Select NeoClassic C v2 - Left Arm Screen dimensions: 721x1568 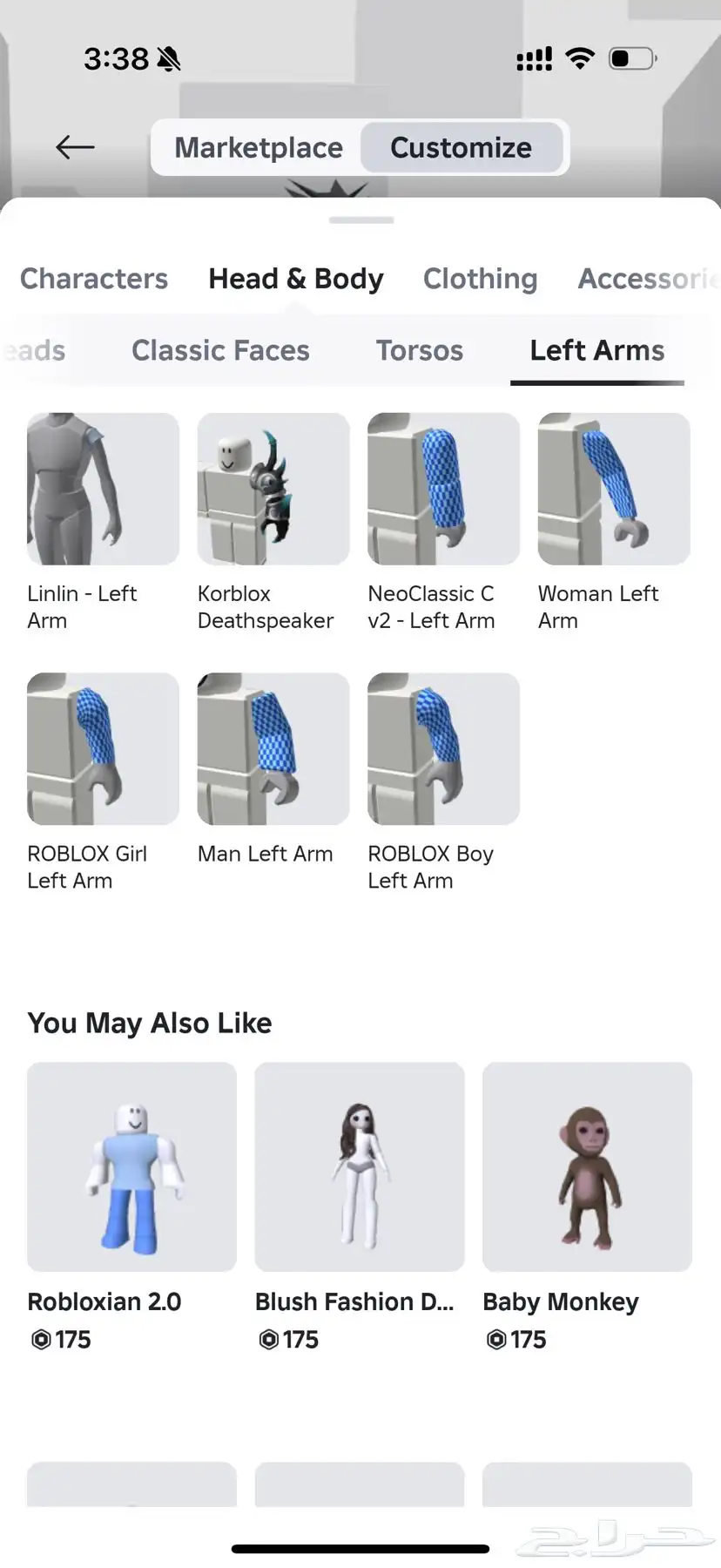pos(443,489)
